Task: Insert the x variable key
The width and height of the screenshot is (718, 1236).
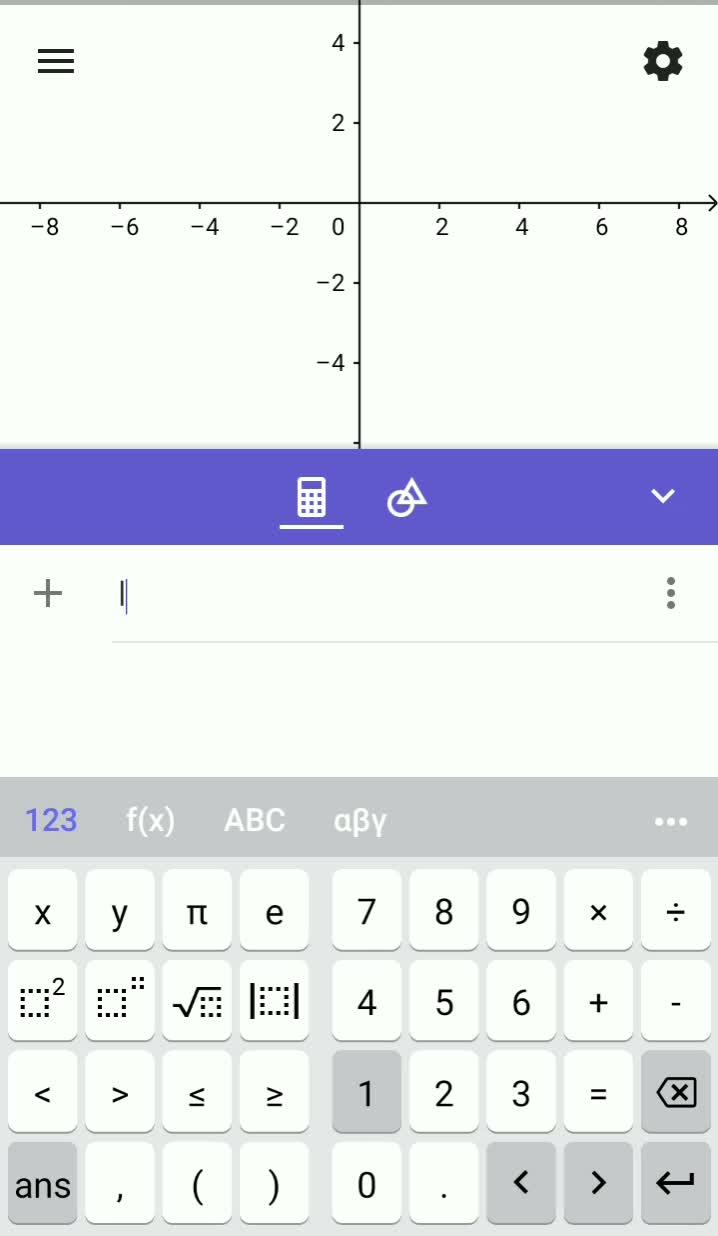Action: coord(43,911)
